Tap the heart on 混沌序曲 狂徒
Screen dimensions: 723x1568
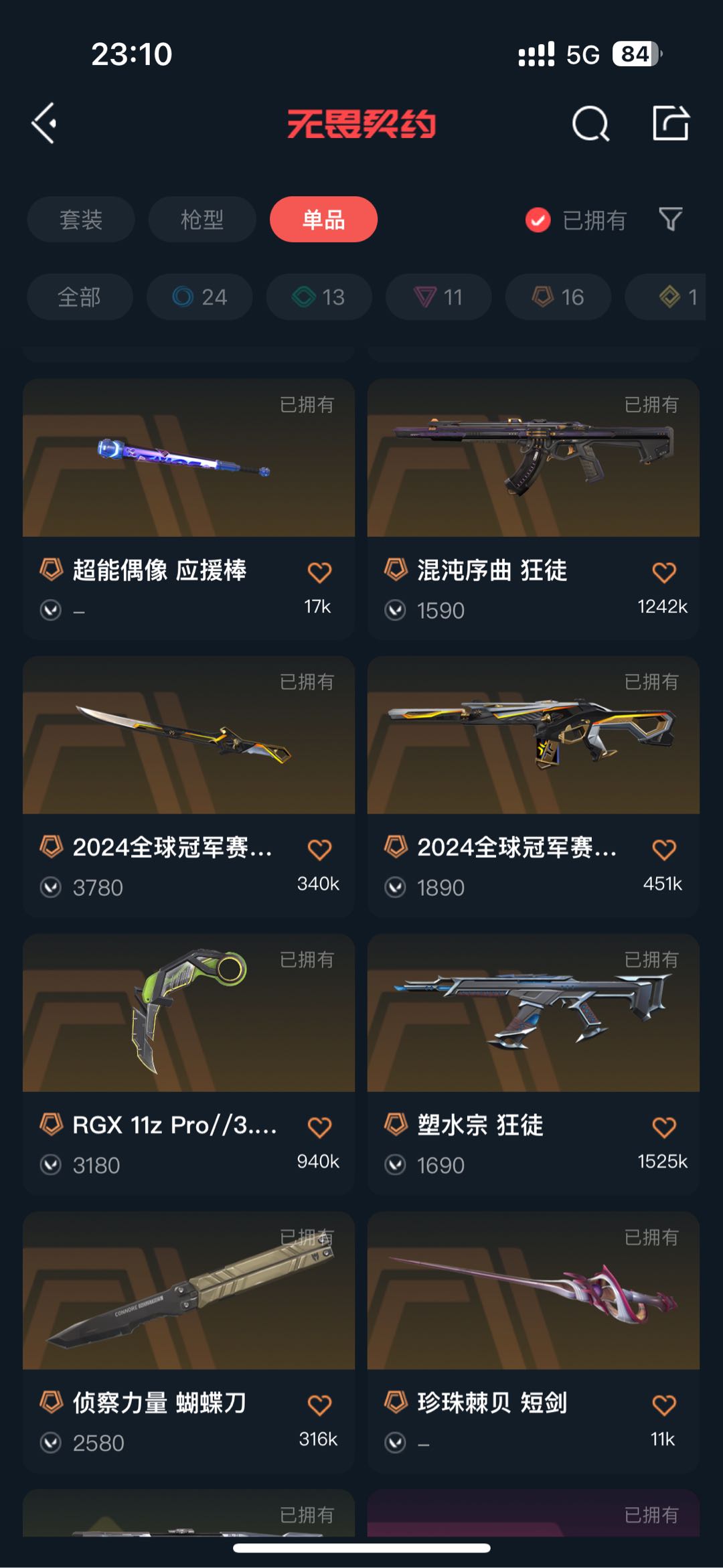point(663,572)
